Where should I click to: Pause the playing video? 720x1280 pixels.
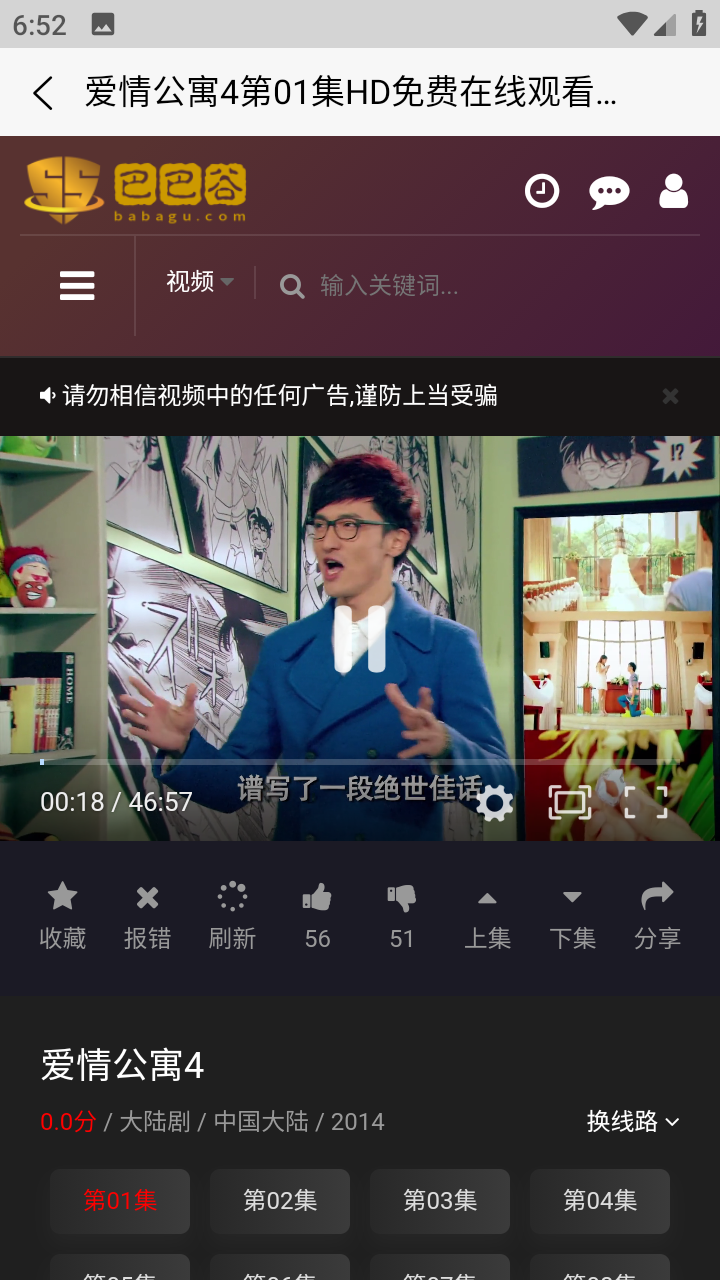[360, 638]
